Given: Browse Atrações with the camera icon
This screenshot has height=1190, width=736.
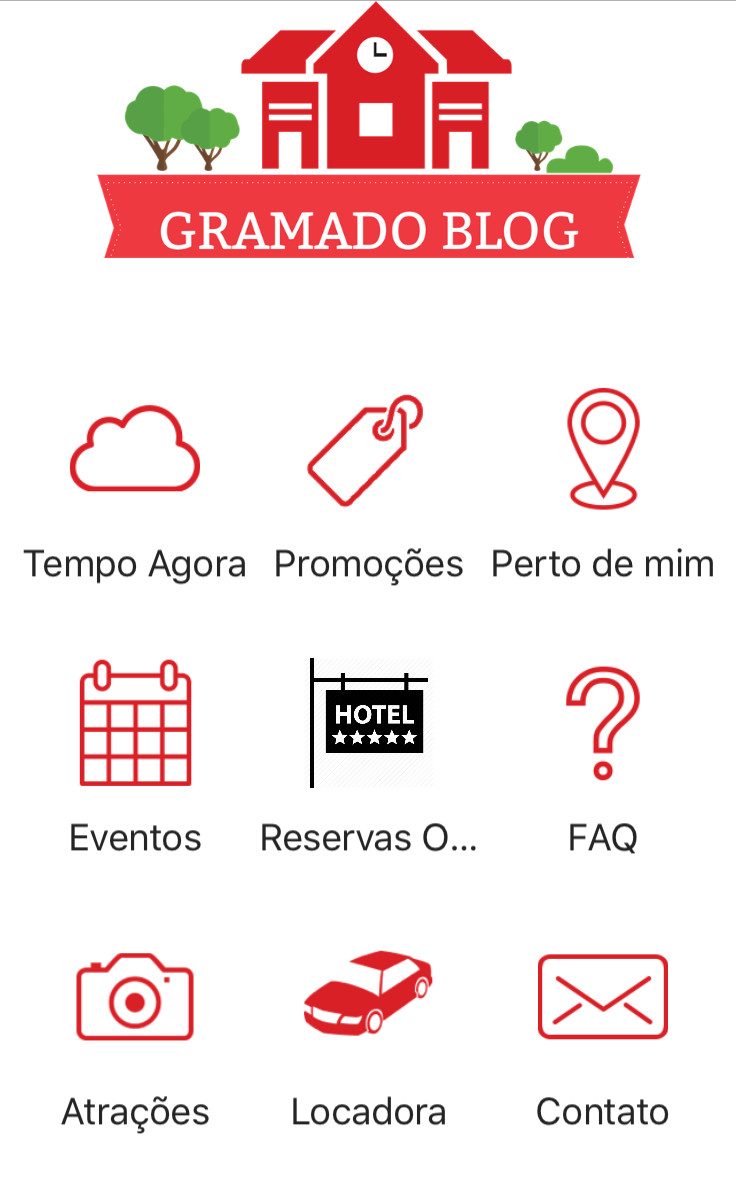Looking at the screenshot, I should point(135,997).
